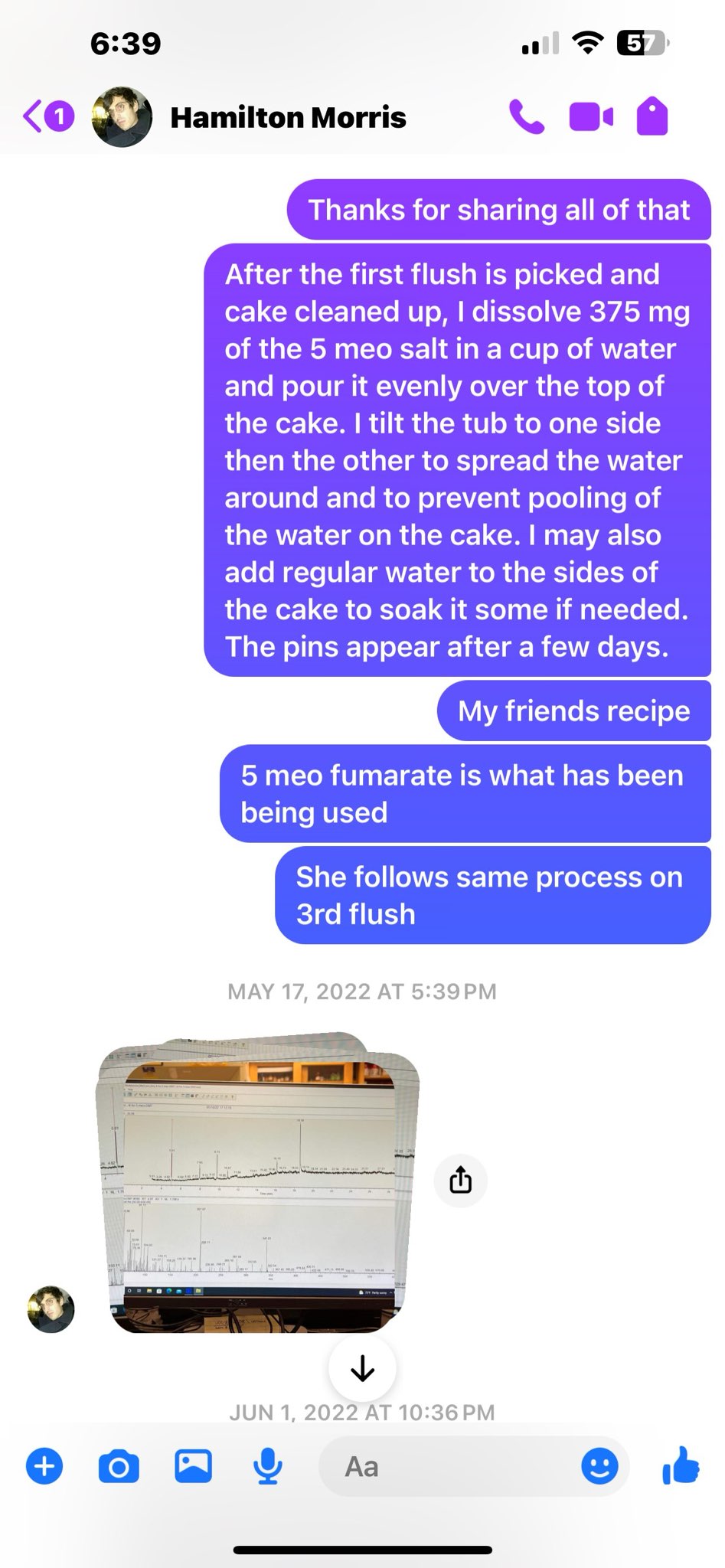The height and width of the screenshot is (1568, 725).
Task: Open the photo gallery picker
Action: click(193, 1466)
